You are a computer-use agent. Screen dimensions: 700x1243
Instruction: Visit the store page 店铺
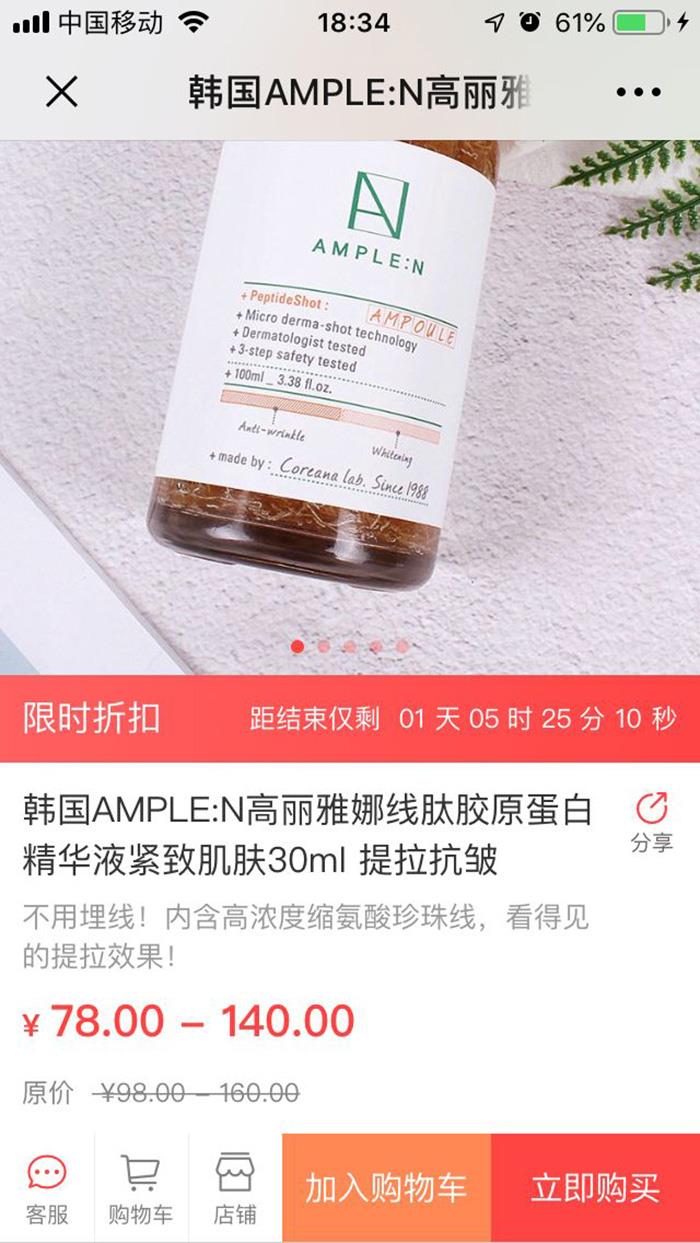(x=234, y=1188)
